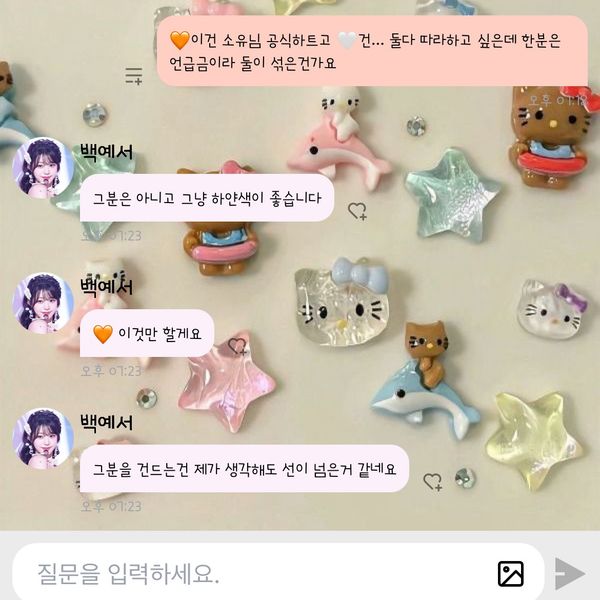React with heart to '선이 넘은거 같네요' message
Viewport: 600px width, 600px height.
433,482
